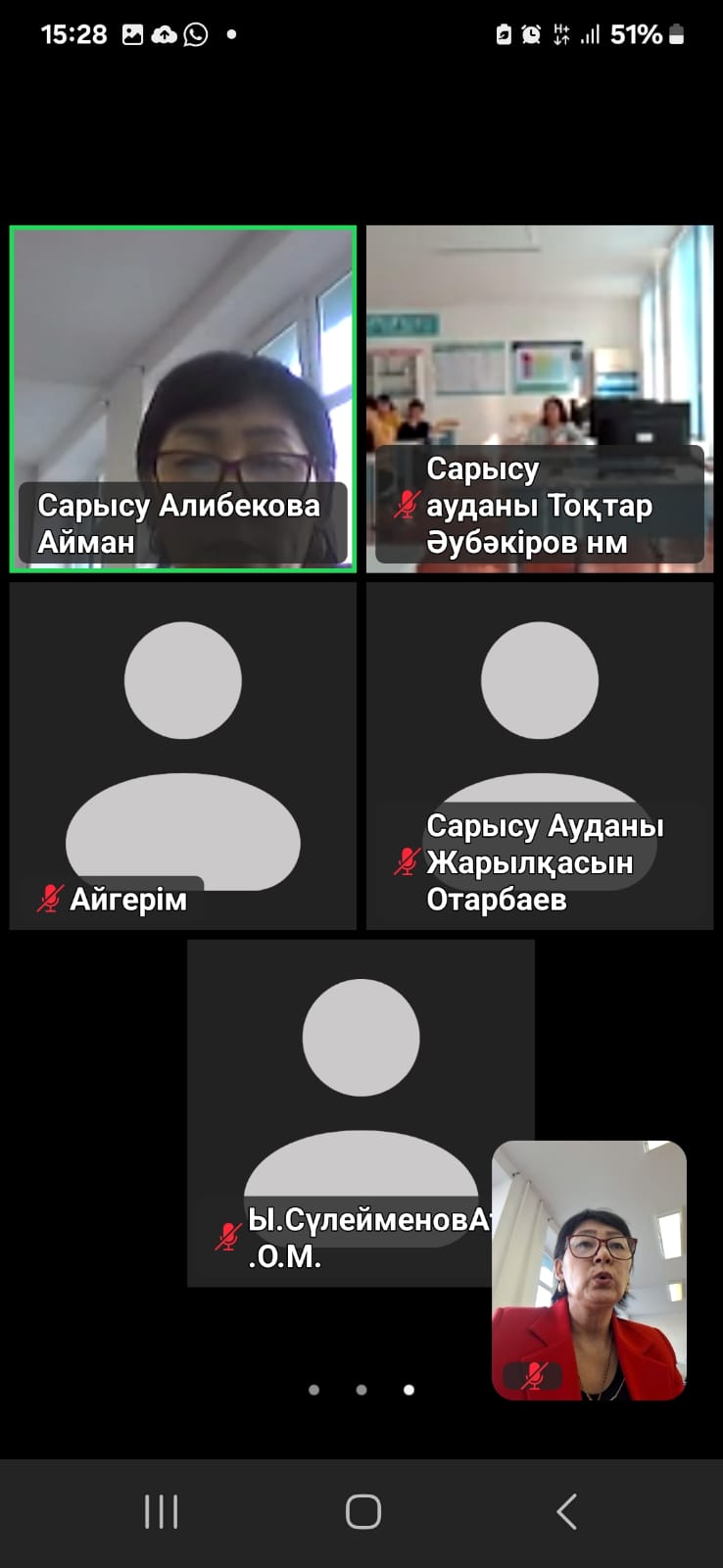Viewport: 723px width, 1568px height.
Task: Tap Айгерім's participant tile
Action: coord(183,756)
